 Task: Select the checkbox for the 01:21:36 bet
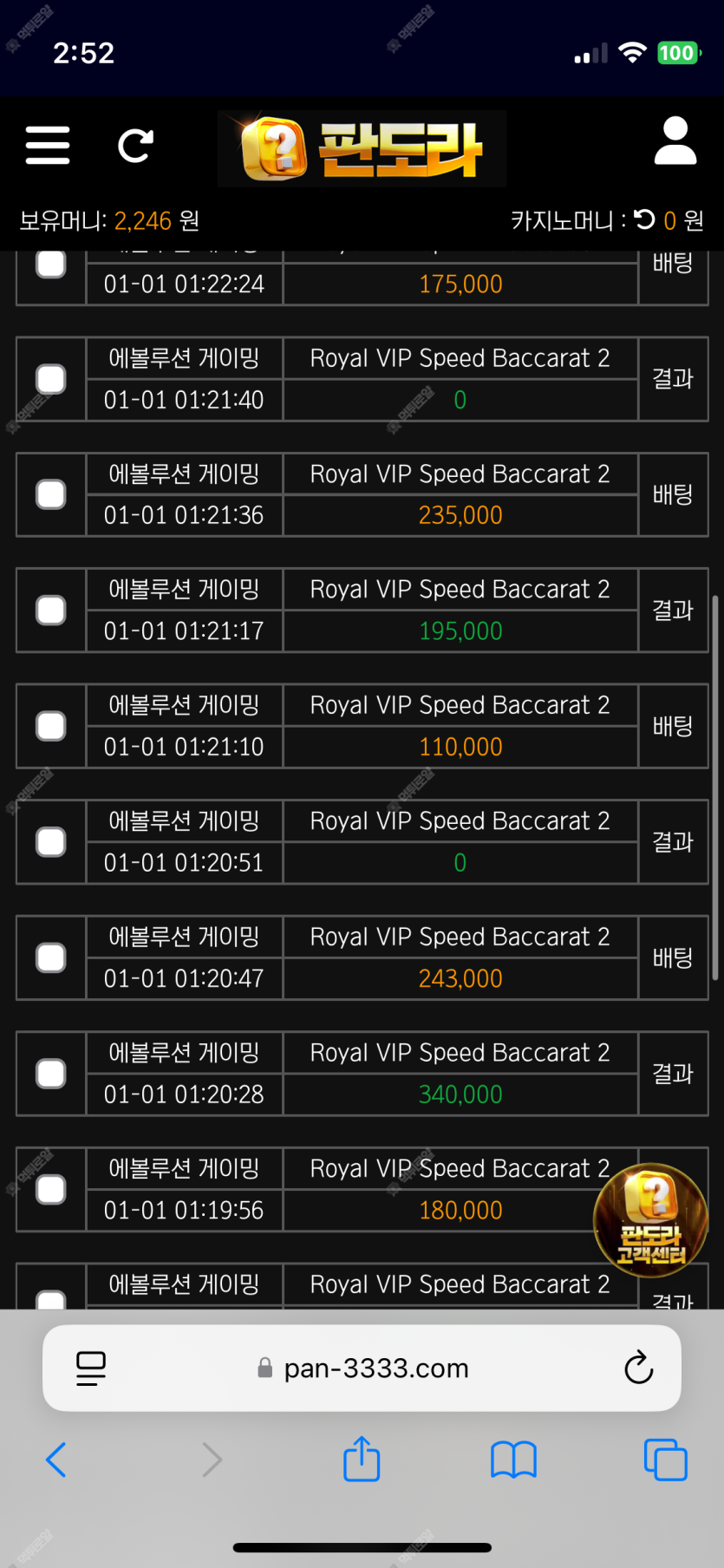(x=50, y=494)
